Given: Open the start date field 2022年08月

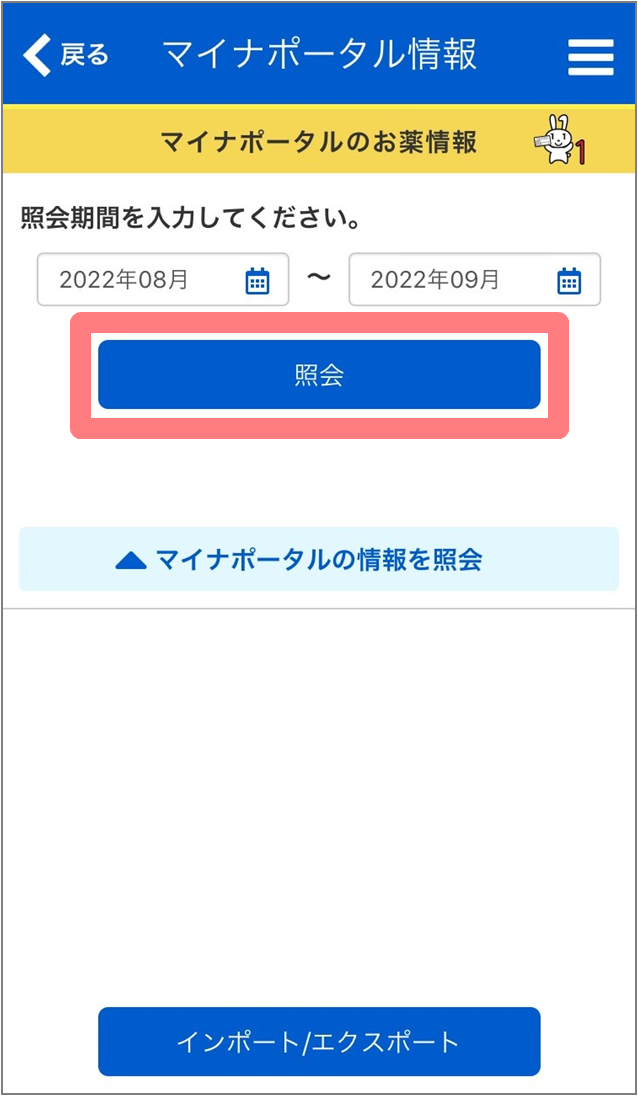Looking at the screenshot, I should tap(163, 280).
